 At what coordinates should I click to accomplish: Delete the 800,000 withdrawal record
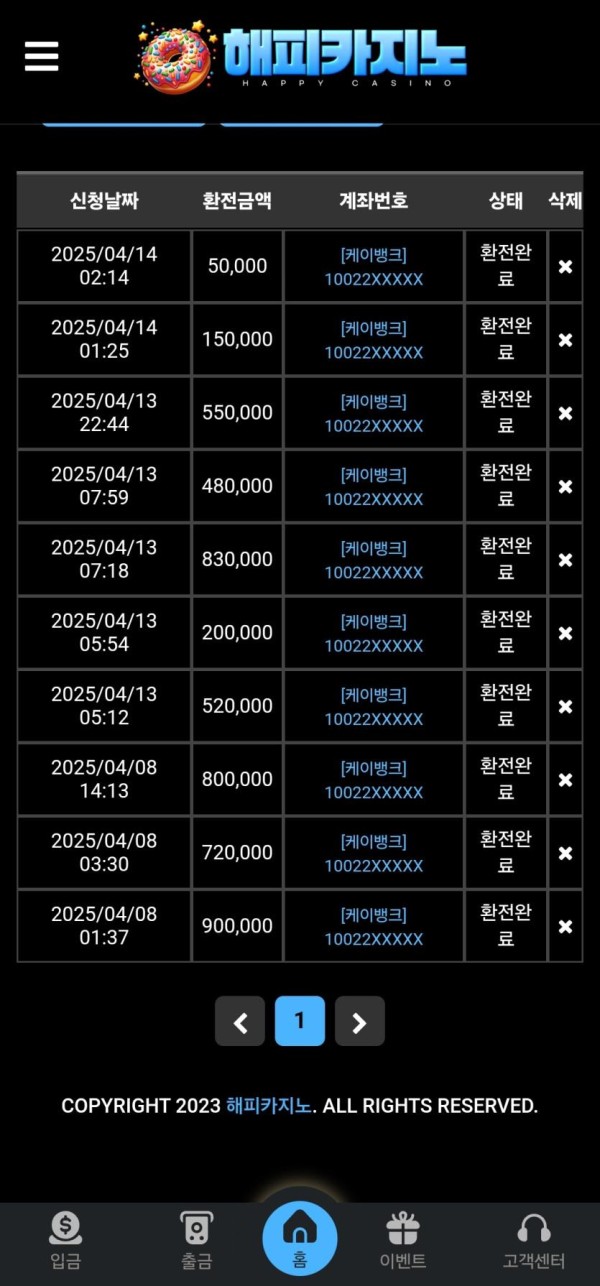(565, 780)
